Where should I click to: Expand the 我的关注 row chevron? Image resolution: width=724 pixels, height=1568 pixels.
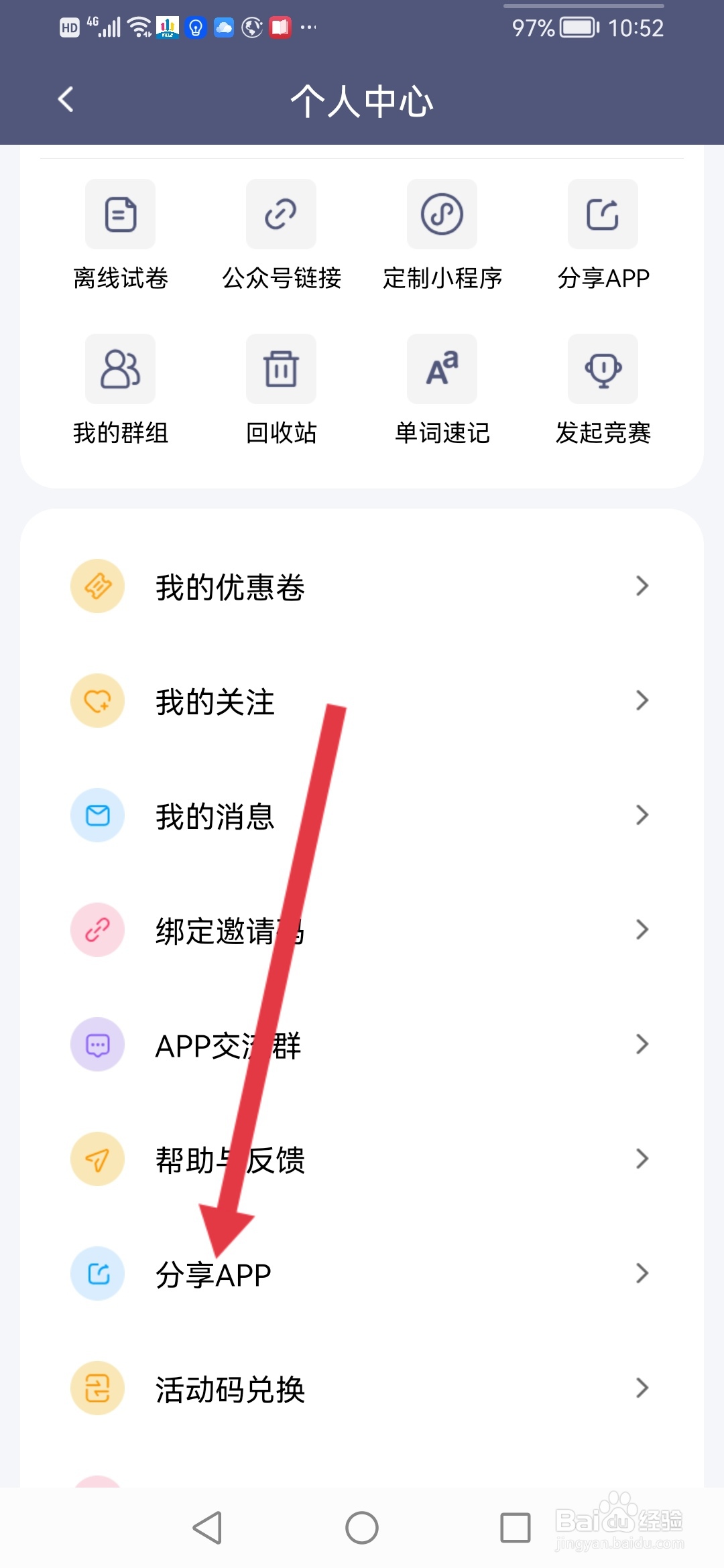pyautogui.click(x=642, y=700)
